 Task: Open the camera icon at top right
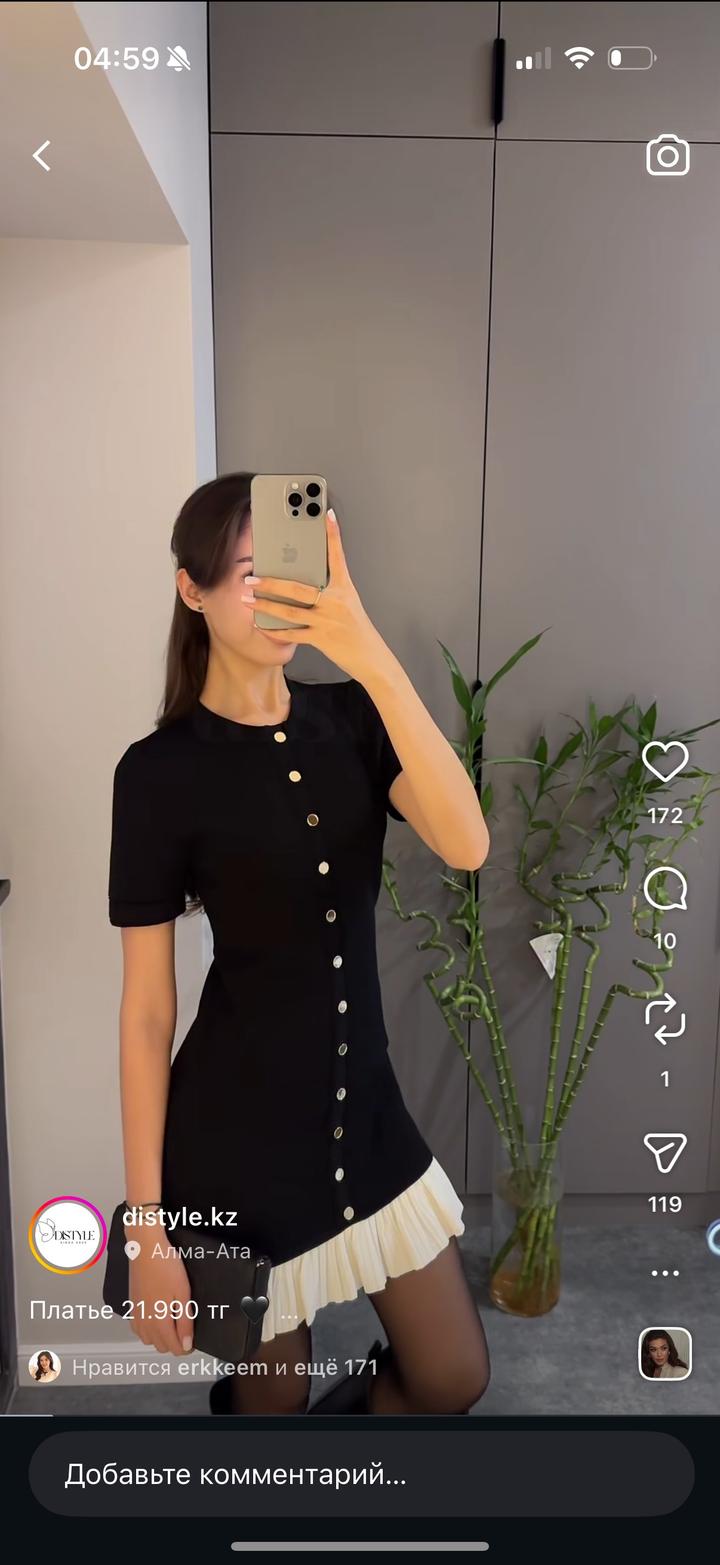pyautogui.click(x=667, y=156)
